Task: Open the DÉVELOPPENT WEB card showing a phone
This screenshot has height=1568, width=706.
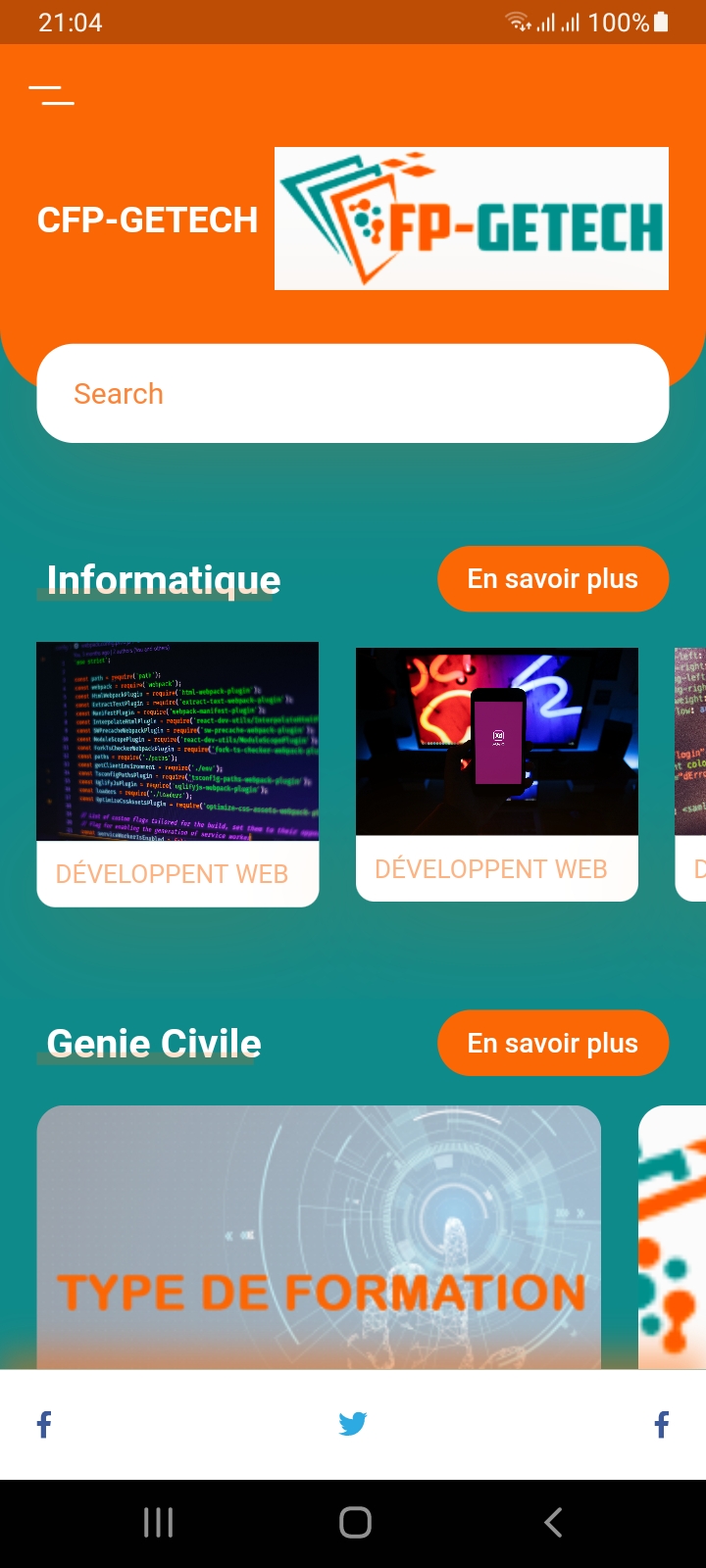Action: [x=497, y=774]
